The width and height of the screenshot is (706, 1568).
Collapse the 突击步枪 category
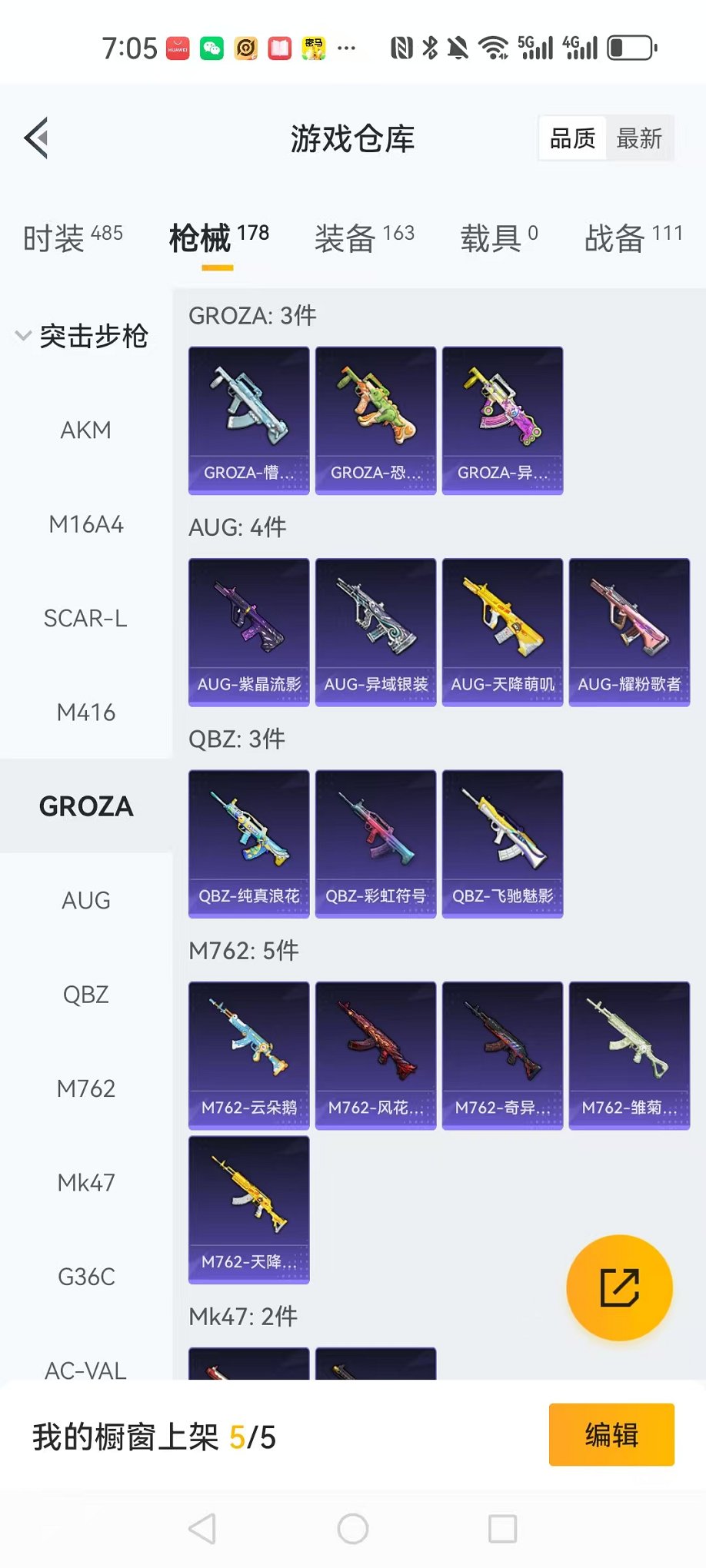(83, 336)
